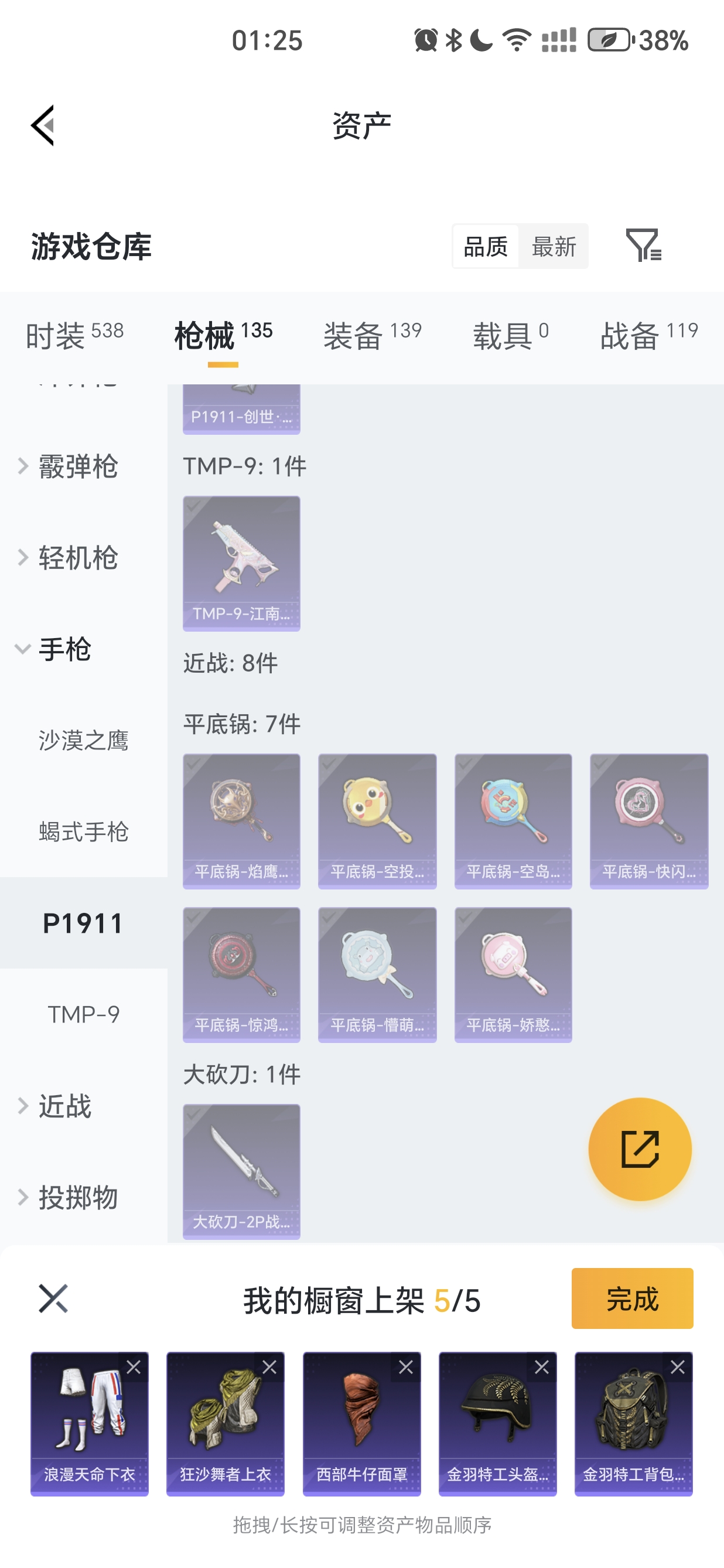
Task: Open the filter icon next to 最新
Action: click(x=643, y=246)
